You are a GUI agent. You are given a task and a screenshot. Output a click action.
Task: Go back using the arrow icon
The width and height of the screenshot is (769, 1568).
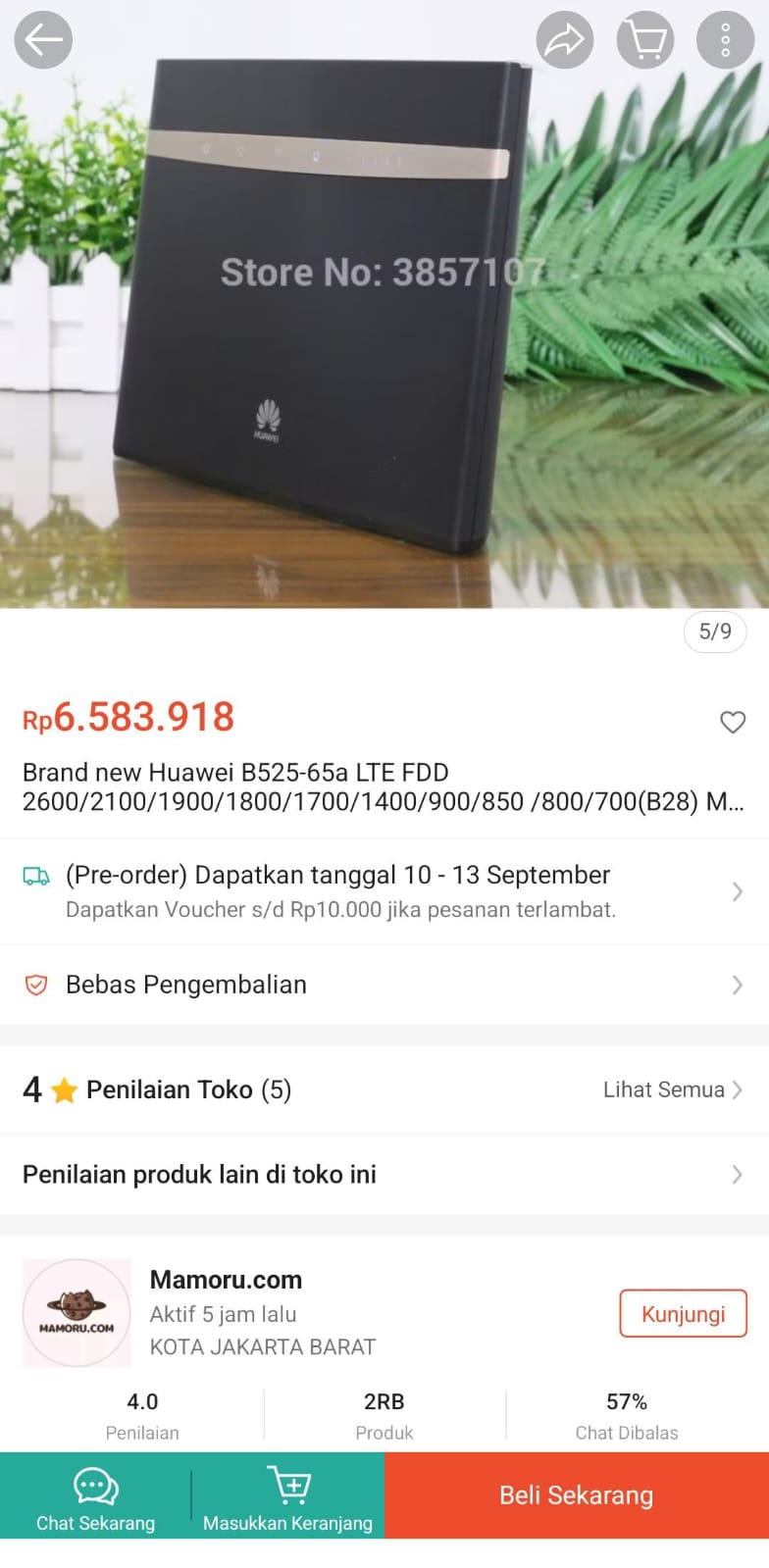click(43, 40)
